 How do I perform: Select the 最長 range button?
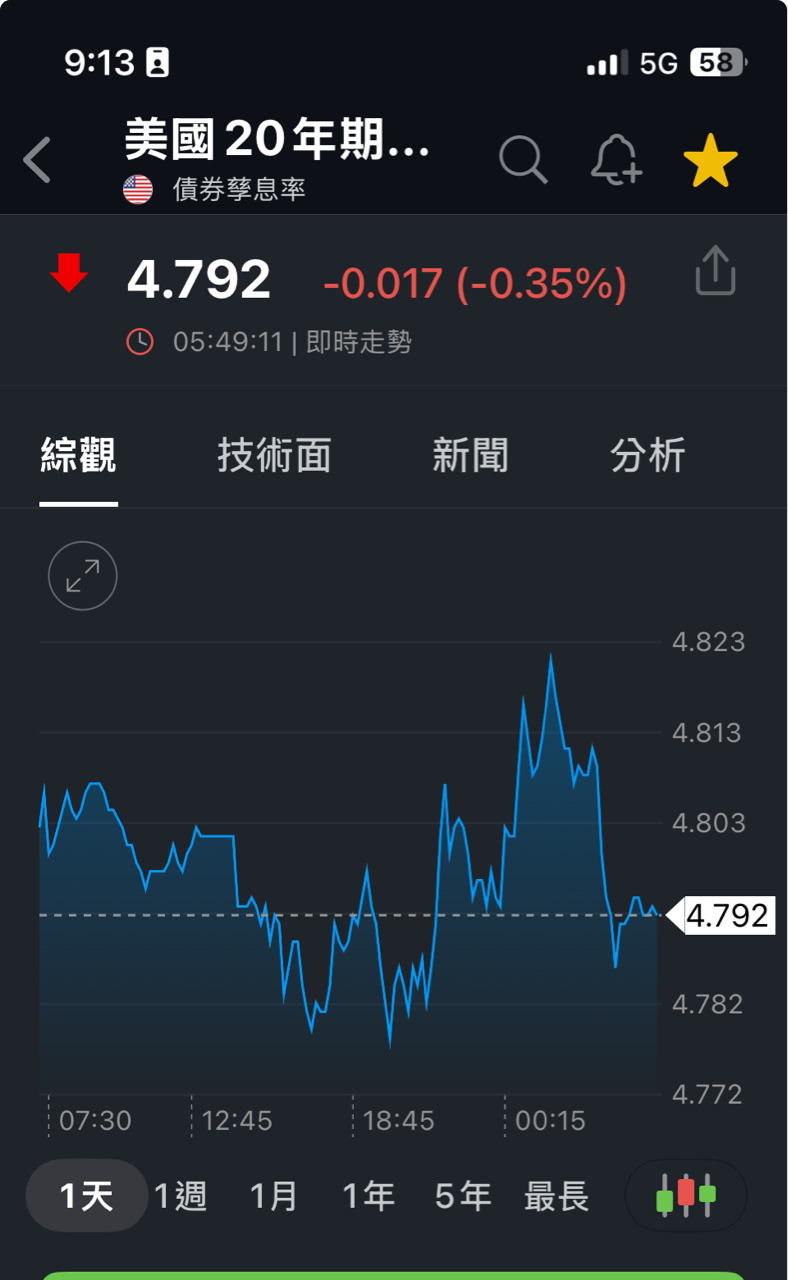557,1195
